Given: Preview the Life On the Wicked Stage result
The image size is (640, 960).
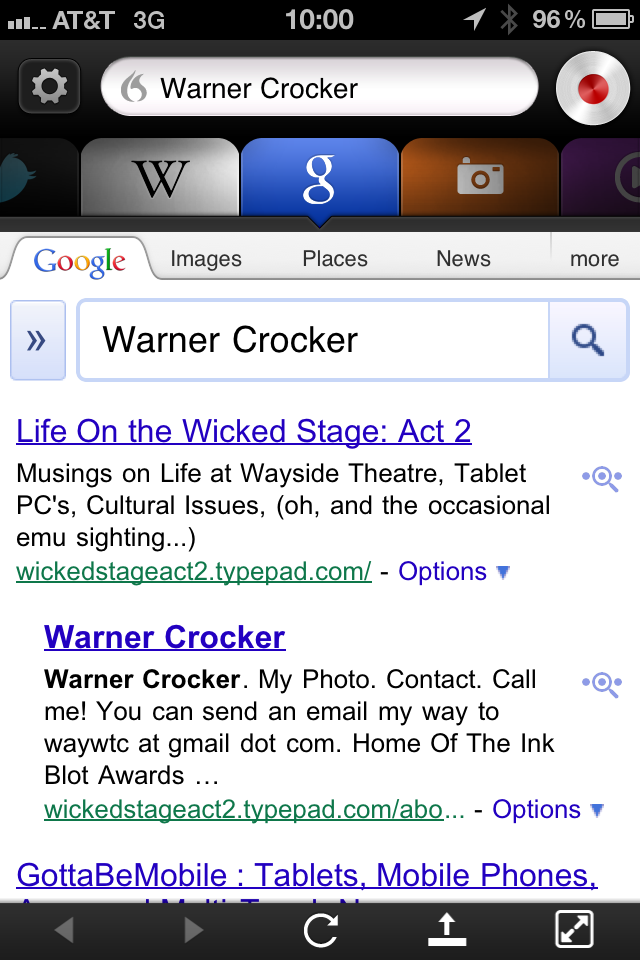Looking at the screenshot, I should coord(602,478).
